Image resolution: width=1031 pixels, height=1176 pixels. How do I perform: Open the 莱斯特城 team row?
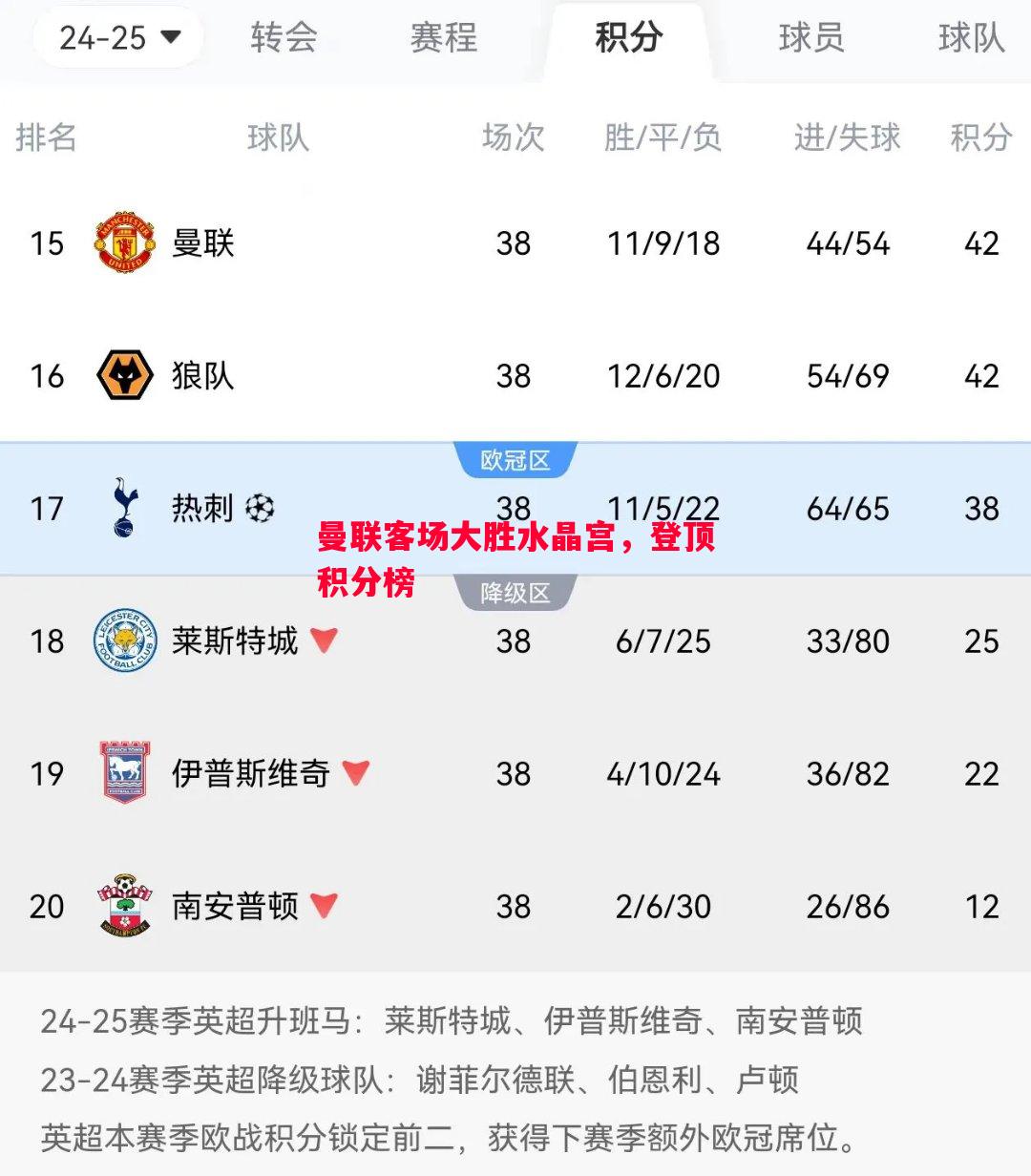pyautogui.click(x=234, y=640)
